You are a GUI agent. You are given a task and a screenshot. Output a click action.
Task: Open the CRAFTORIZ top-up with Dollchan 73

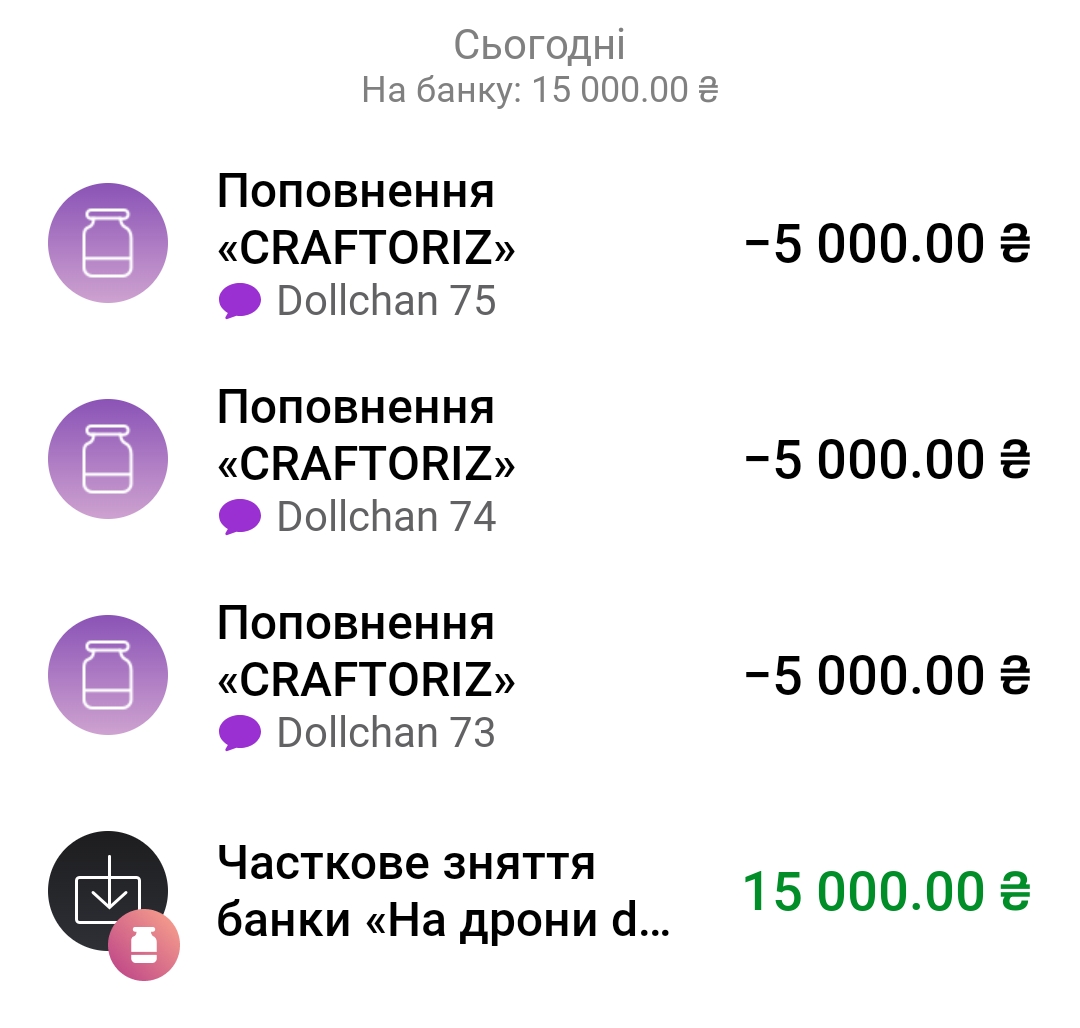[x=540, y=676]
